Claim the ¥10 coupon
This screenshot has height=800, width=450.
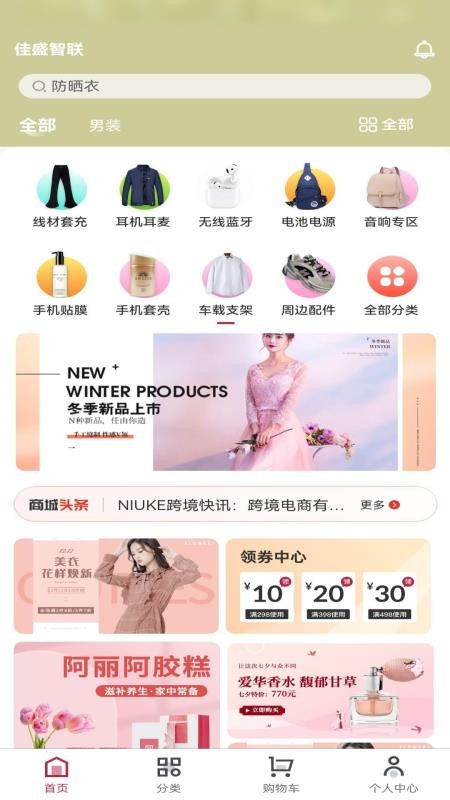click(267, 596)
